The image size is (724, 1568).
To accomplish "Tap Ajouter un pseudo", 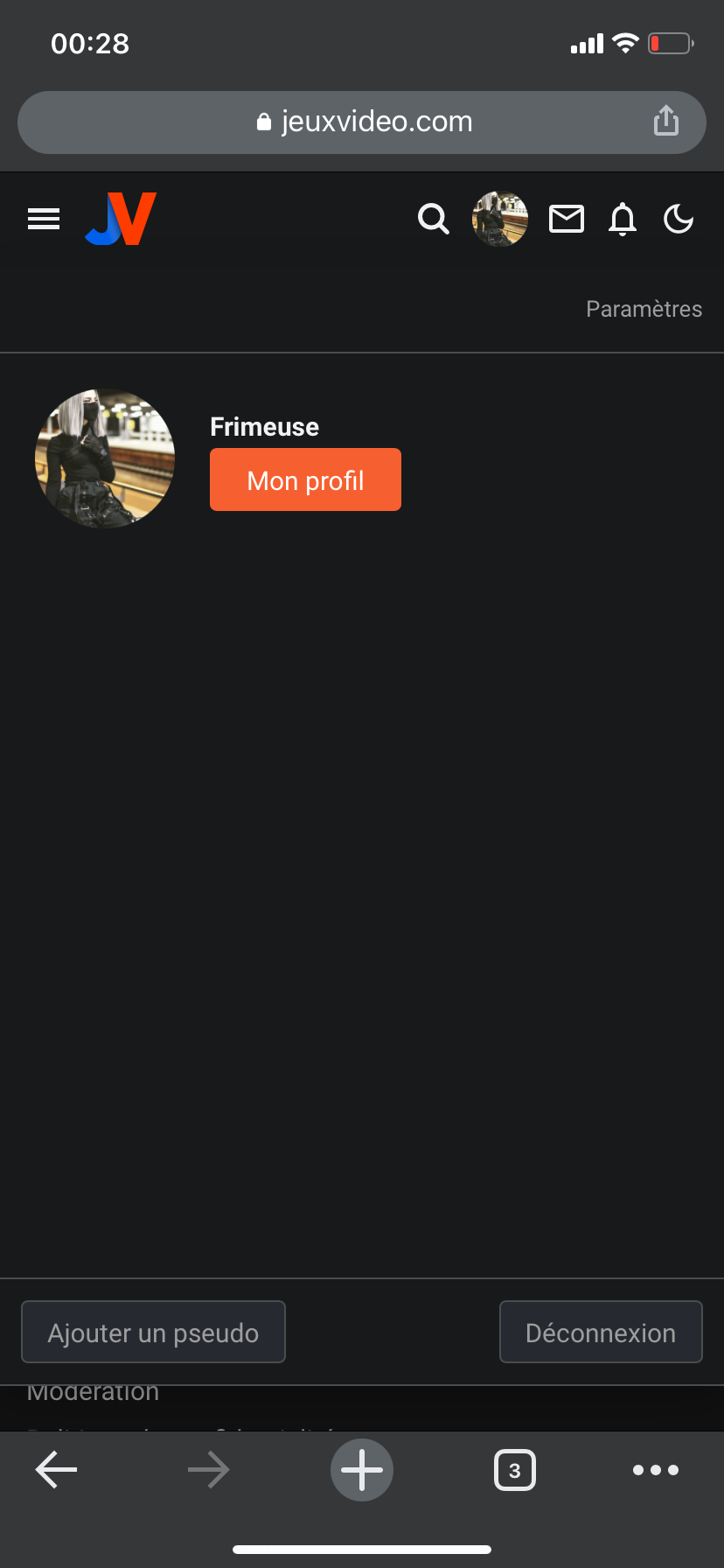I will pyautogui.click(x=153, y=1332).
